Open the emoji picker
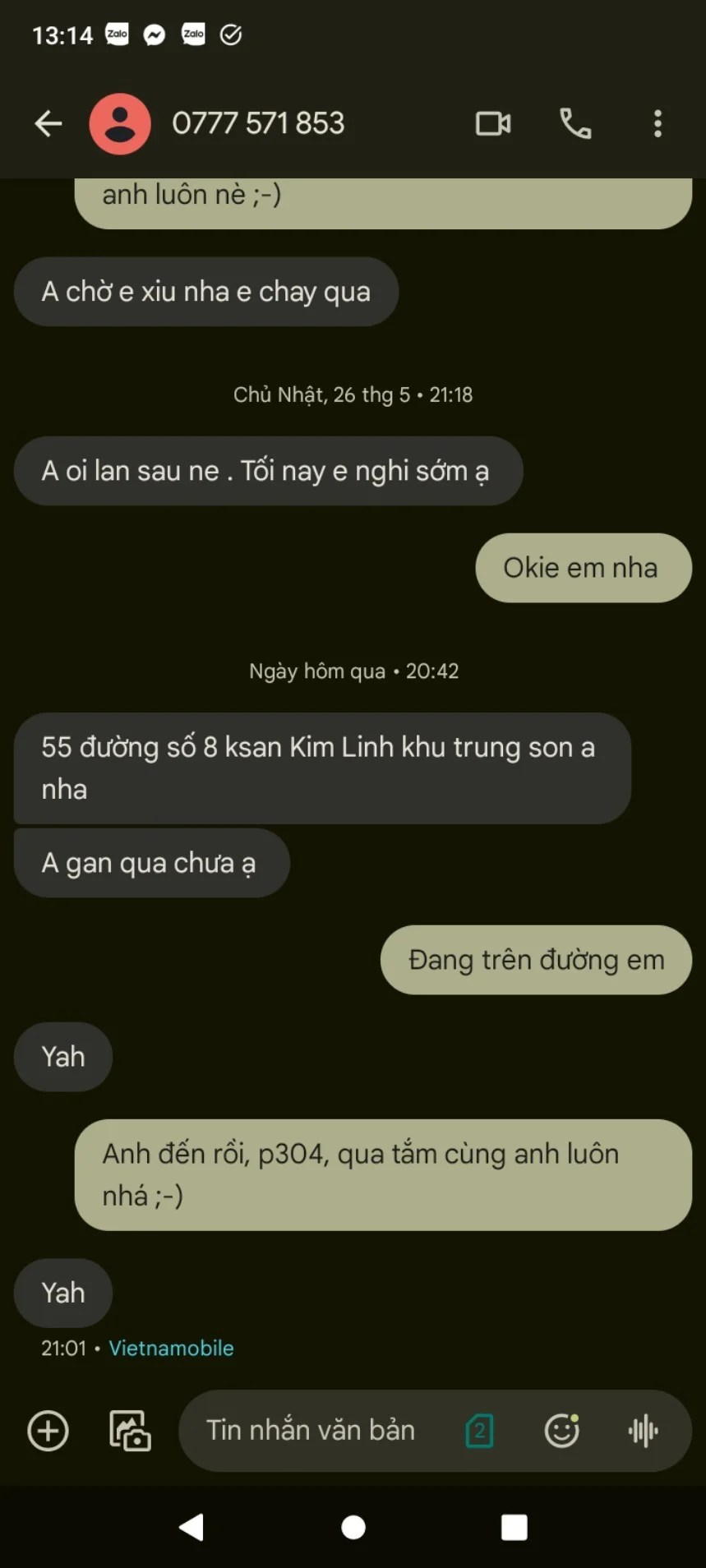The height and width of the screenshot is (1568, 706). click(562, 1431)
